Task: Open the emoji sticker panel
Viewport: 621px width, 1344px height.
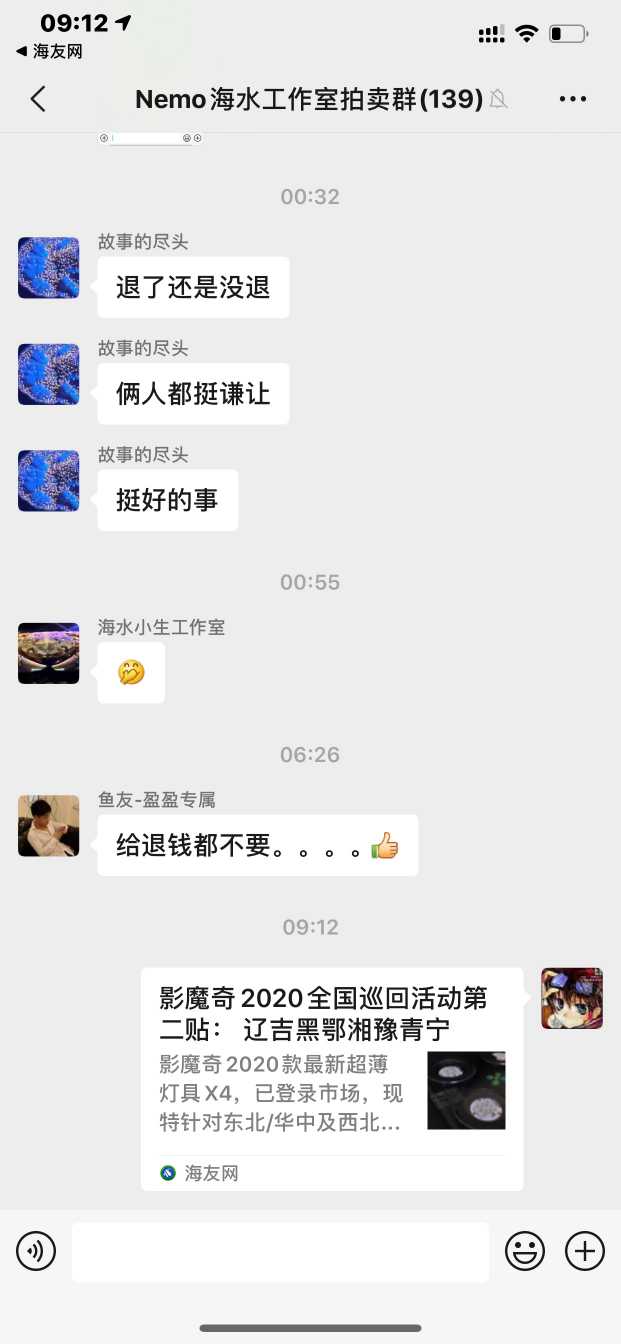Action: 525,1251
